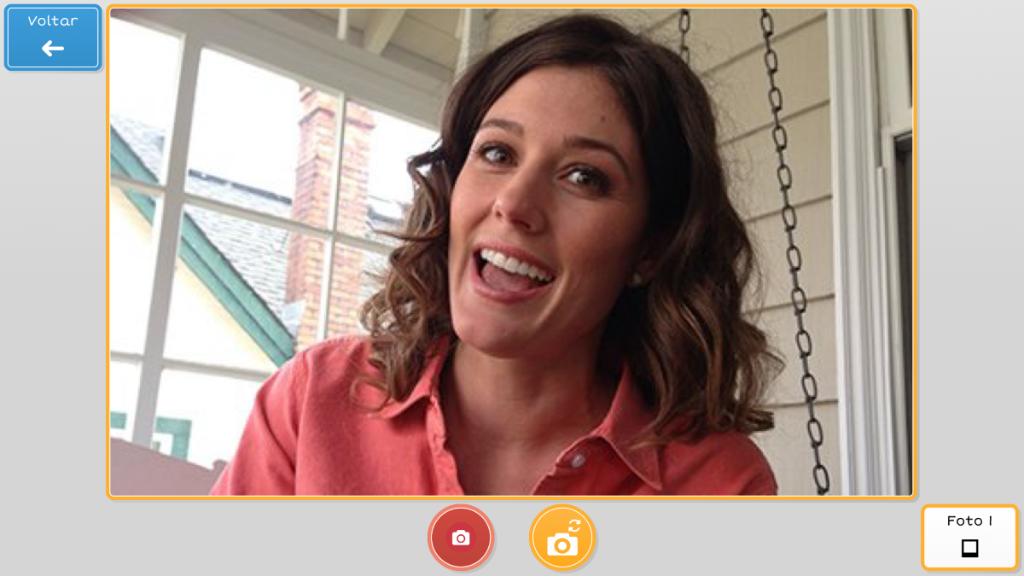
Task: Go back with the Voltar button
Action: [53, 38]
